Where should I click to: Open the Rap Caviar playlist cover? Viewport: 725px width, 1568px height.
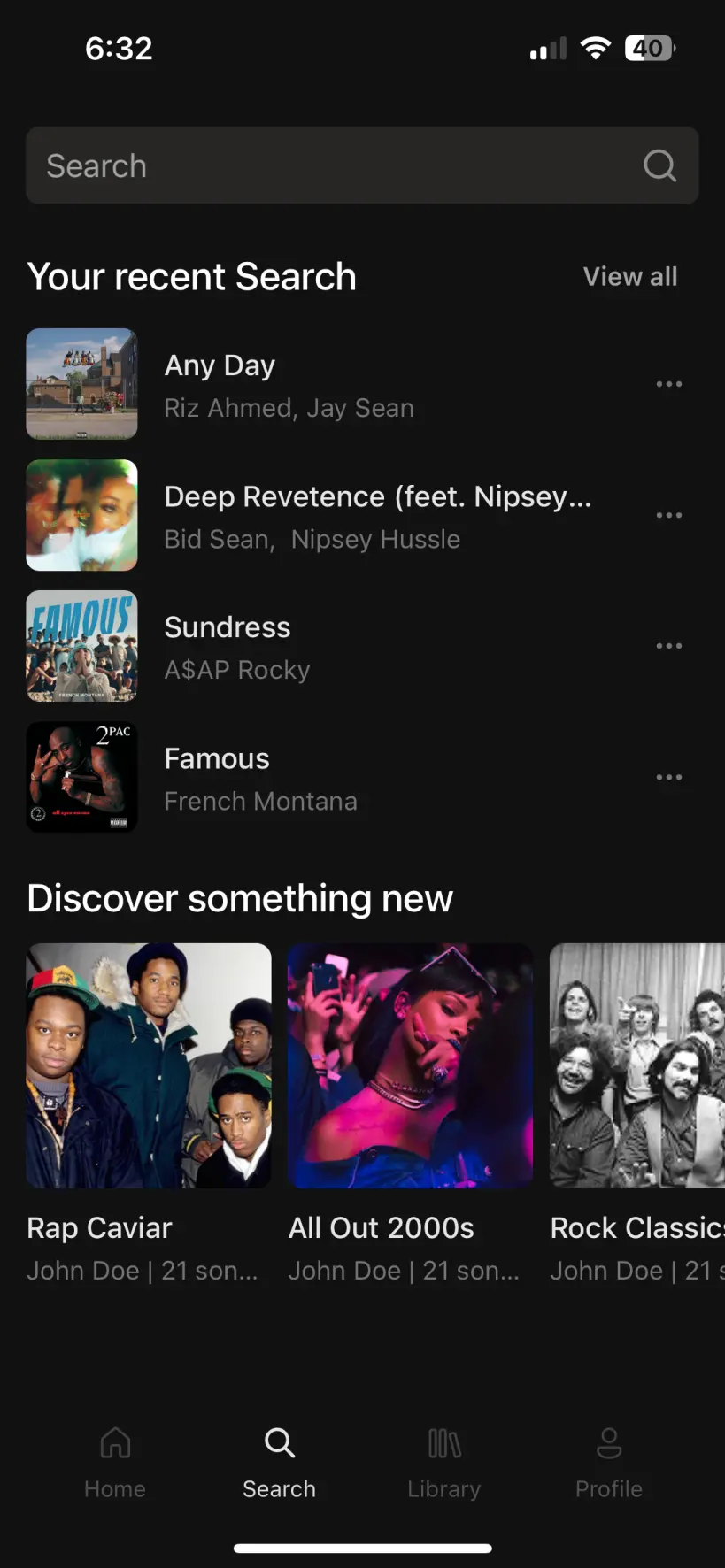(148, 1065)
